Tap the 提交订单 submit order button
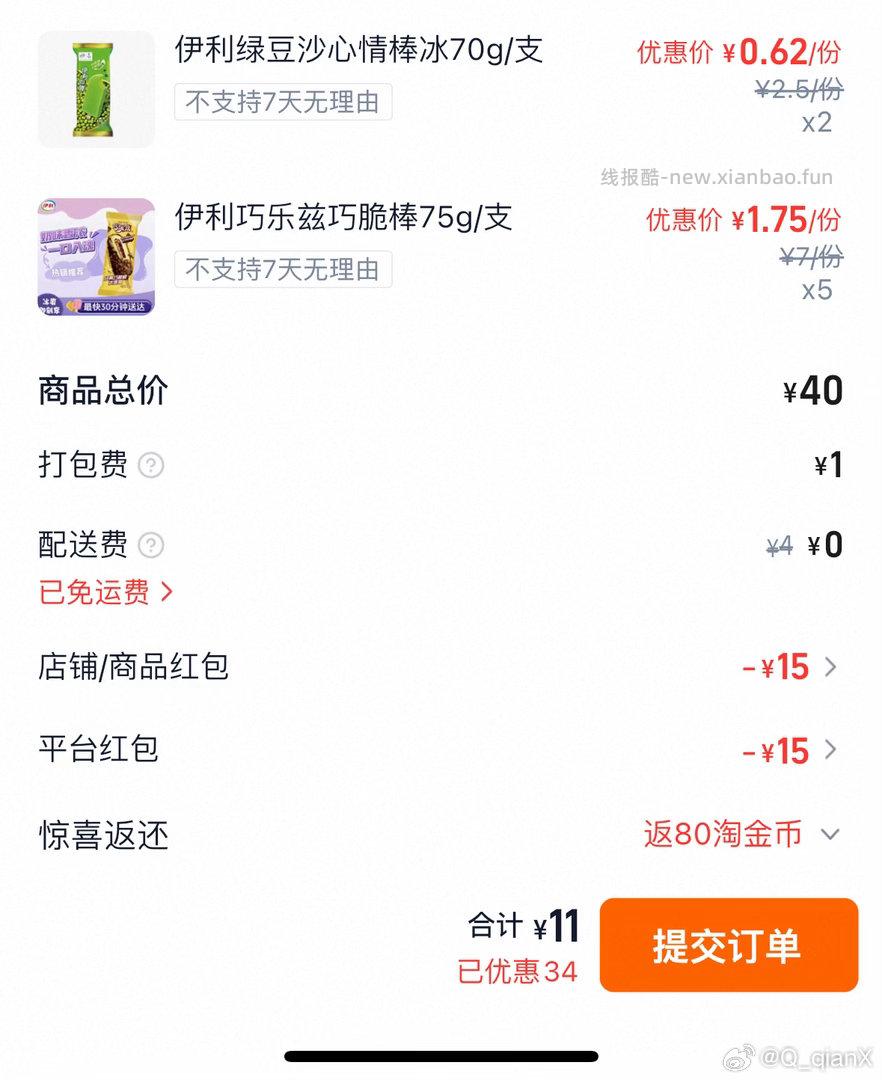The height and width of the screenshot is (1080, 882). [x=728, y=946]
